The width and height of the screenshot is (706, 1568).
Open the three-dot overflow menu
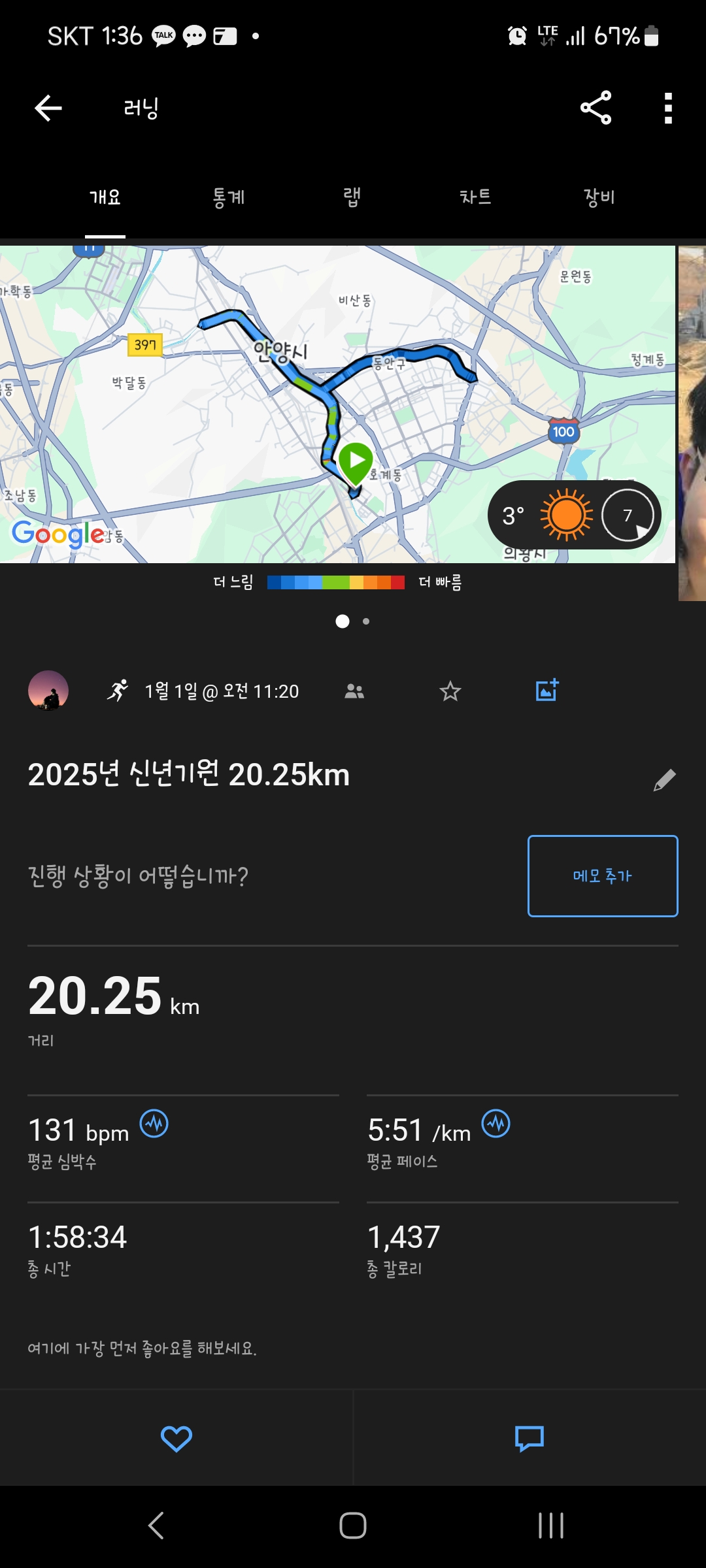667,108
